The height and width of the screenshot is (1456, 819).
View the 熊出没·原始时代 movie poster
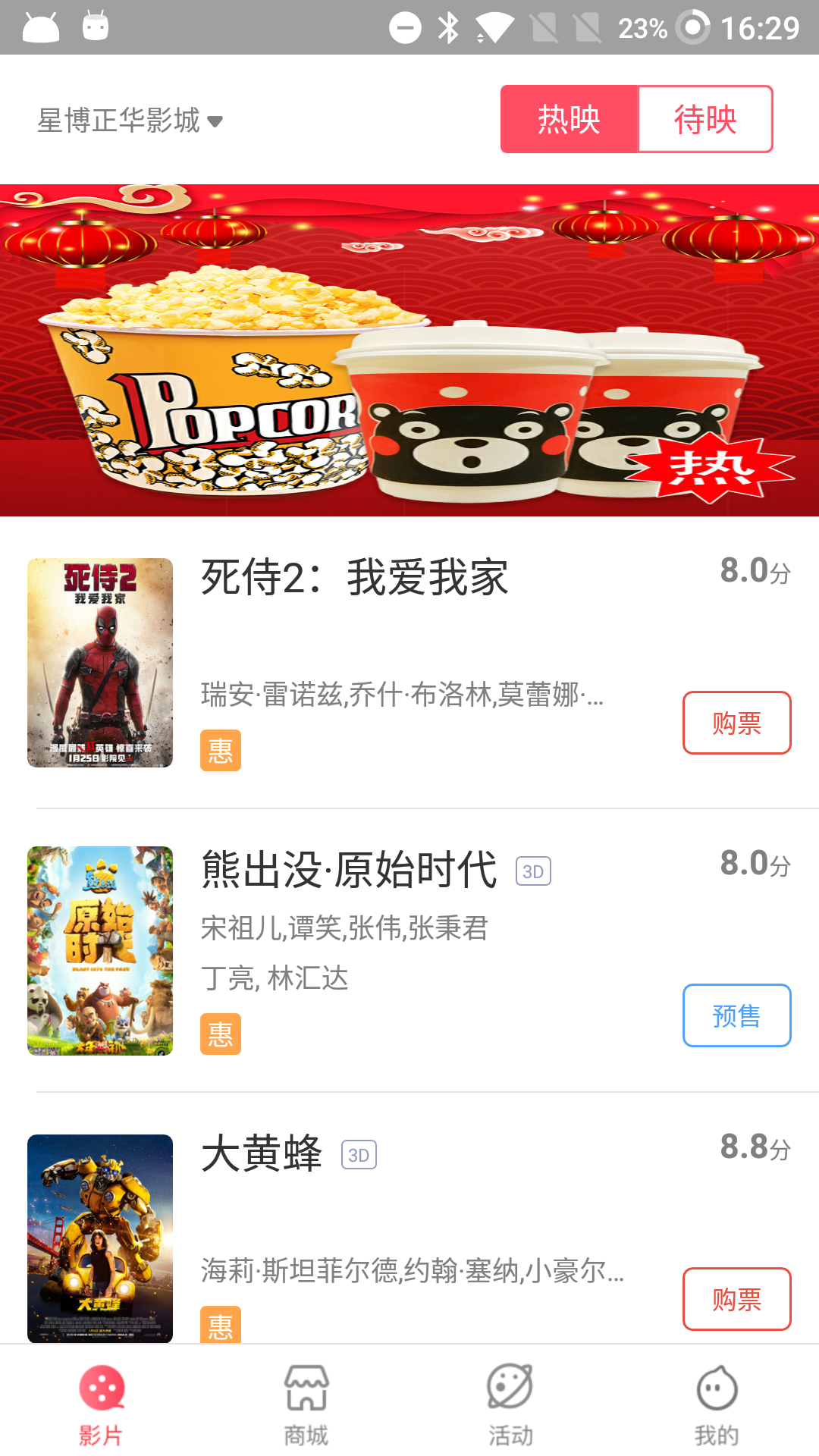[x=100, y=951]
